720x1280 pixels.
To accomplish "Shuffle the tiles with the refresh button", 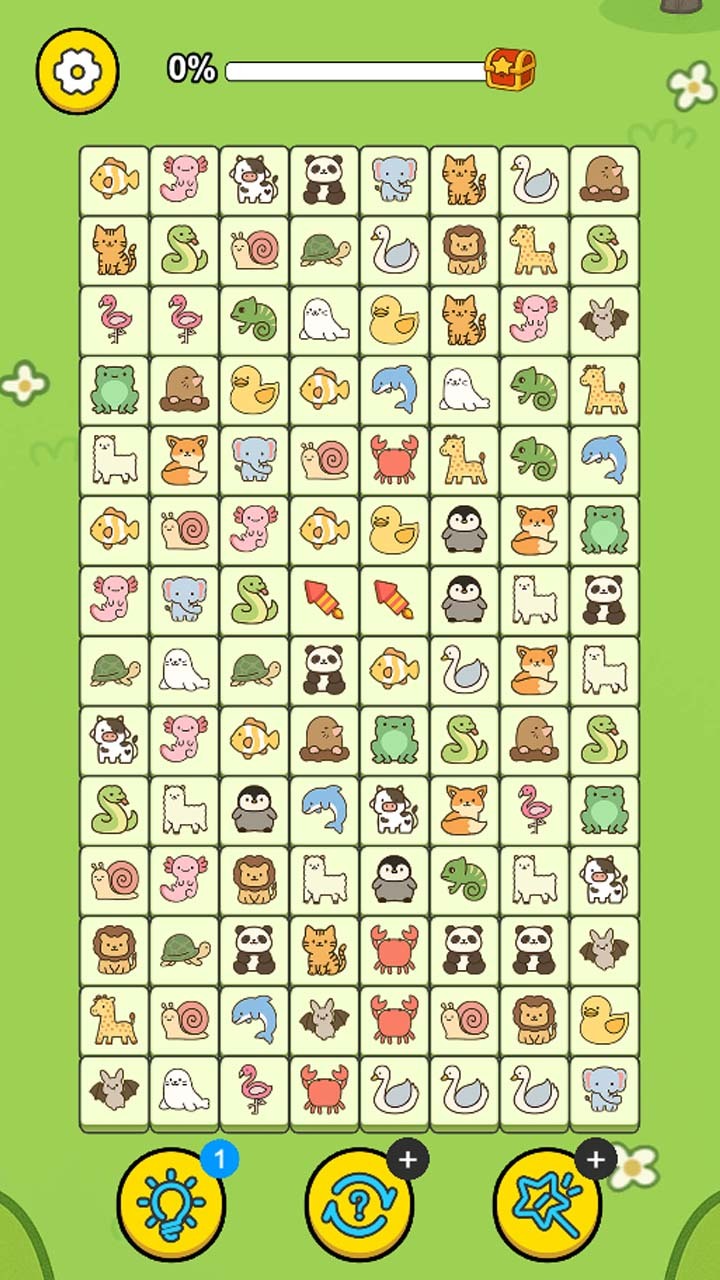I will [359, 1205].
